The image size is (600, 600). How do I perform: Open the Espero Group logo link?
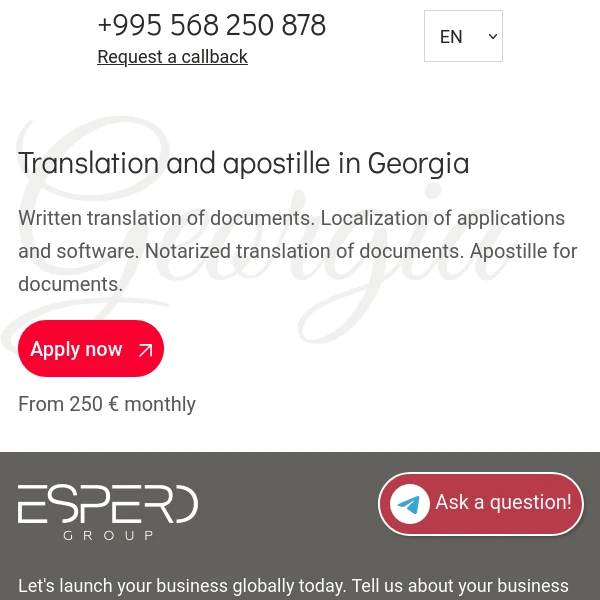coord(108,512)
